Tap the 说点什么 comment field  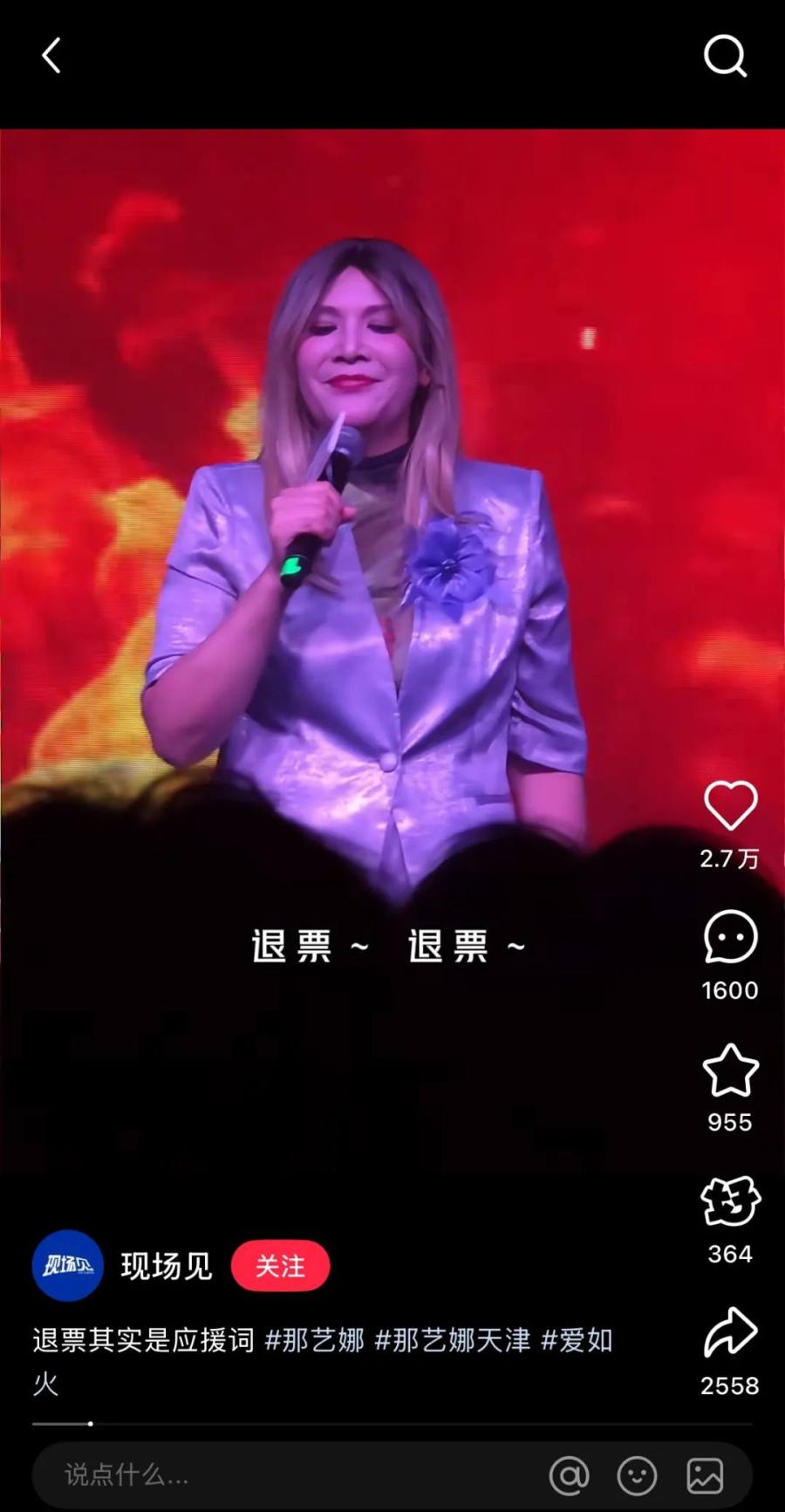pos(262,1475)
